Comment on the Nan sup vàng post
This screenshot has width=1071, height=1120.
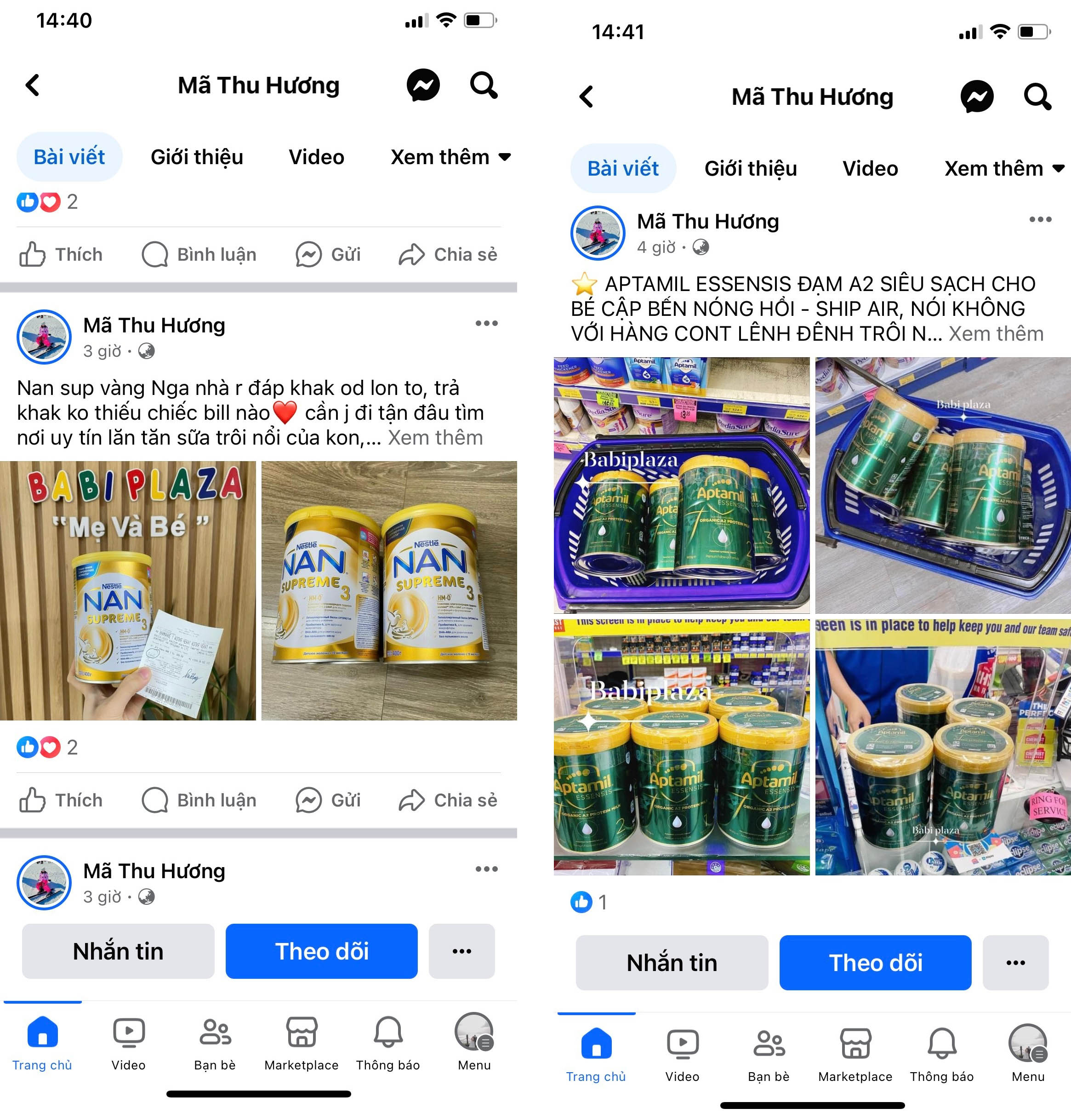(x=199, y=800)
